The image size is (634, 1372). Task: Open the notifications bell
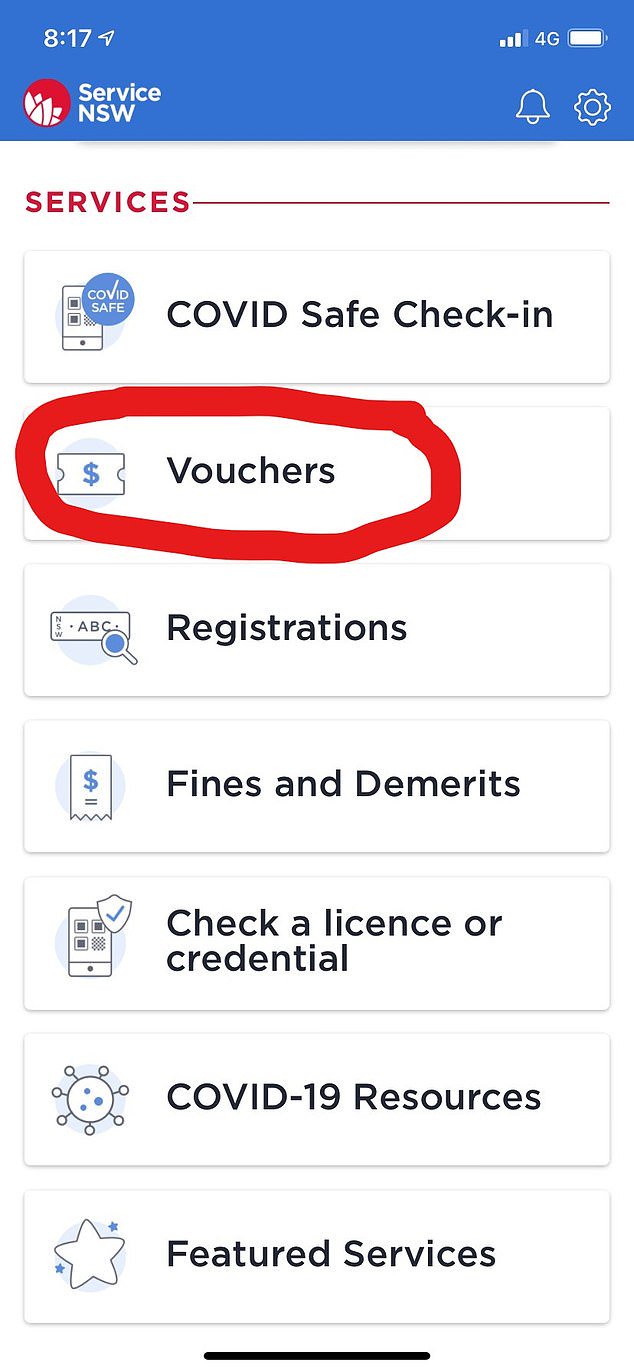click(x=533, y=107)
